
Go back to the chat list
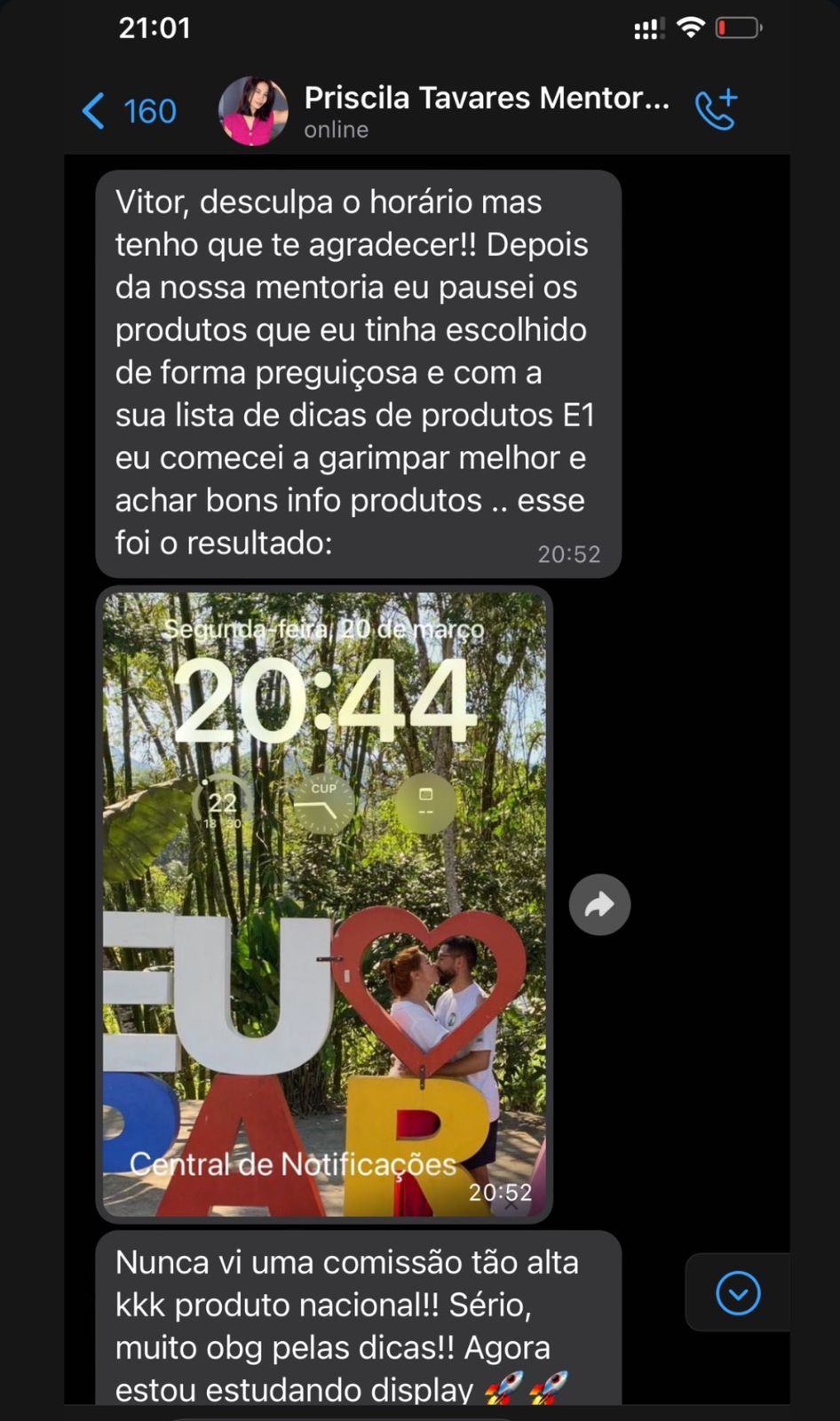coord(127,111)
